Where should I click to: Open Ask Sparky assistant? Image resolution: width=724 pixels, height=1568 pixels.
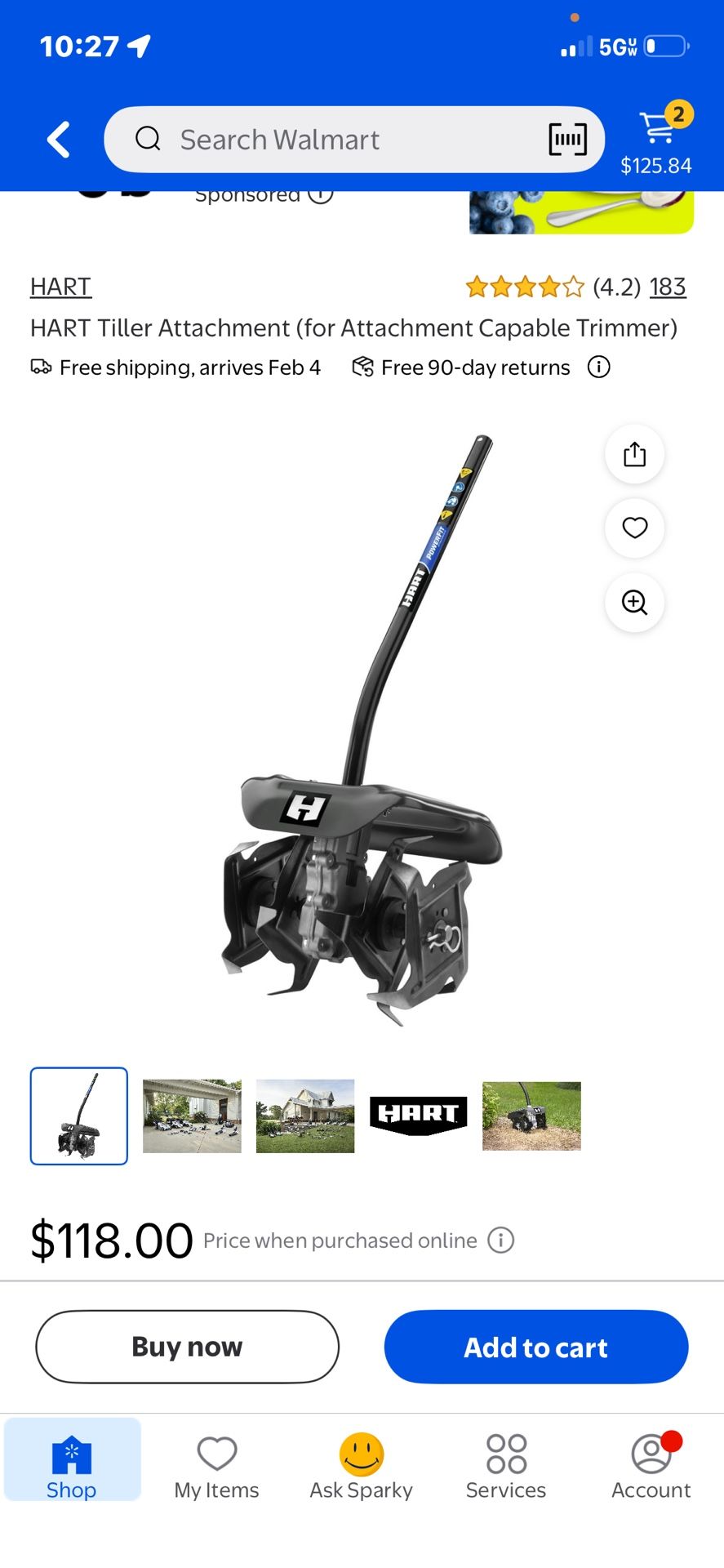tap(362, 1468)
